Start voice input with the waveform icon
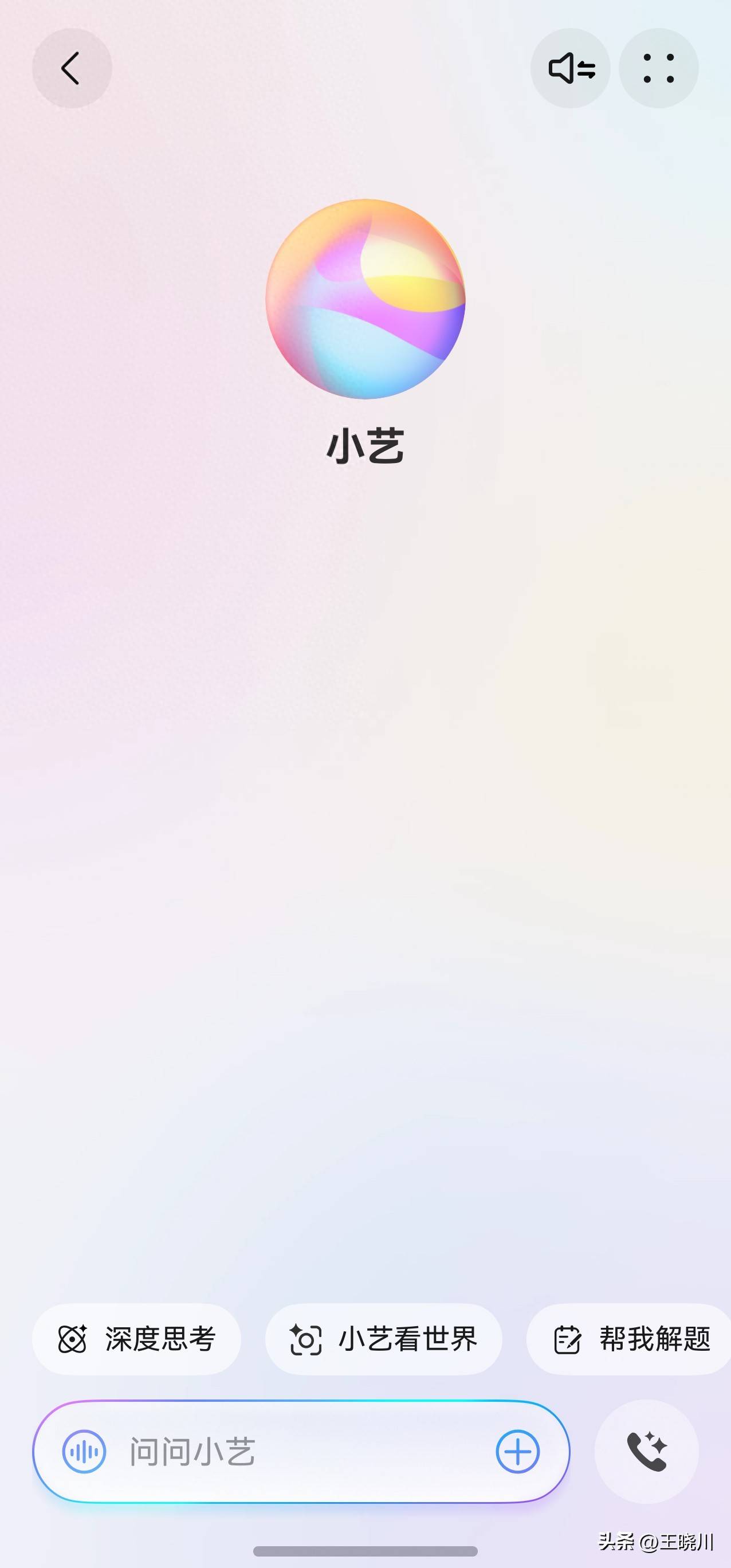Screen dimensions: 731x1568 (x=84, y=1452)
